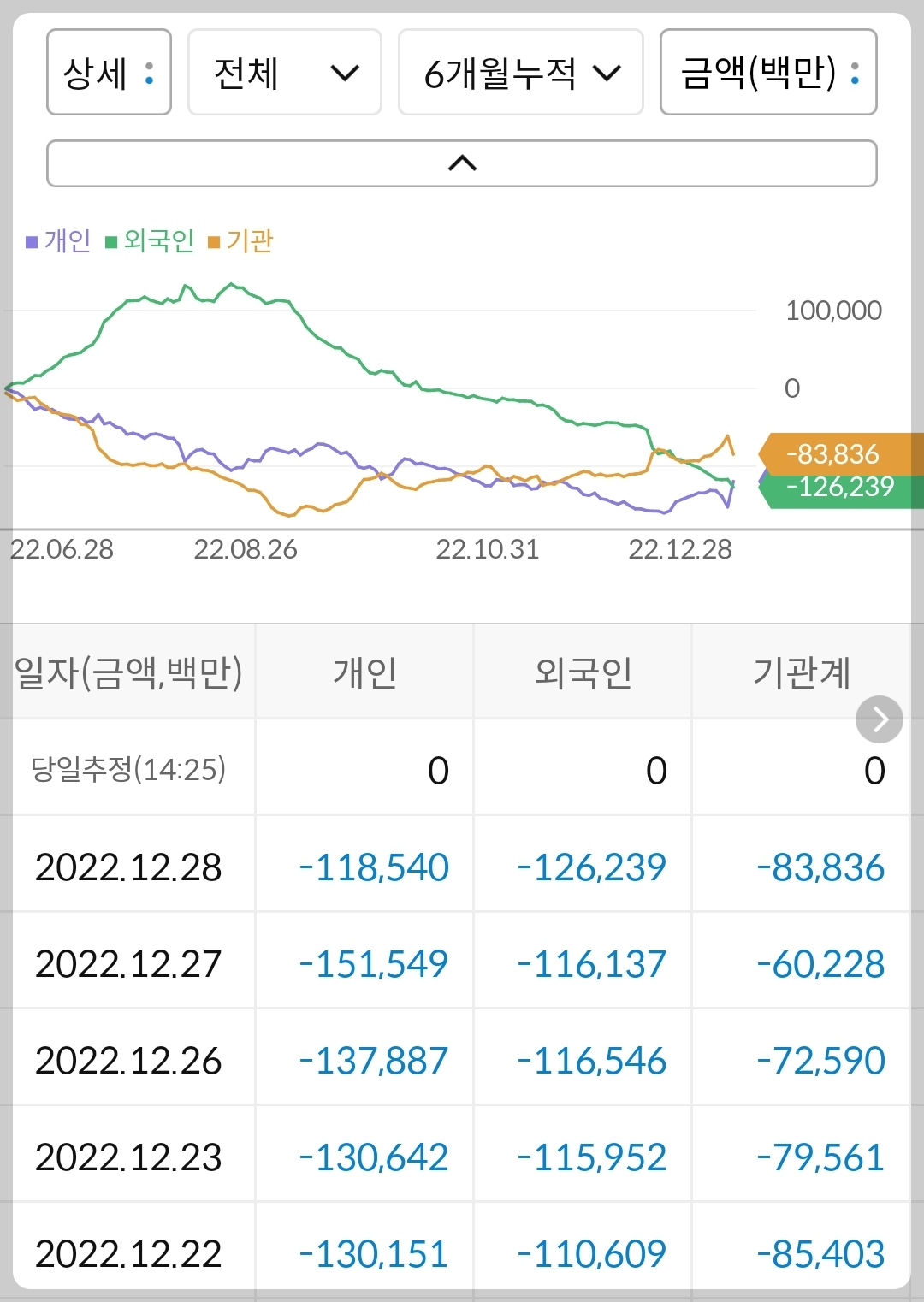Click the next-columns arrow on the table header
924x1302 pixels.
tap(878, 719)
